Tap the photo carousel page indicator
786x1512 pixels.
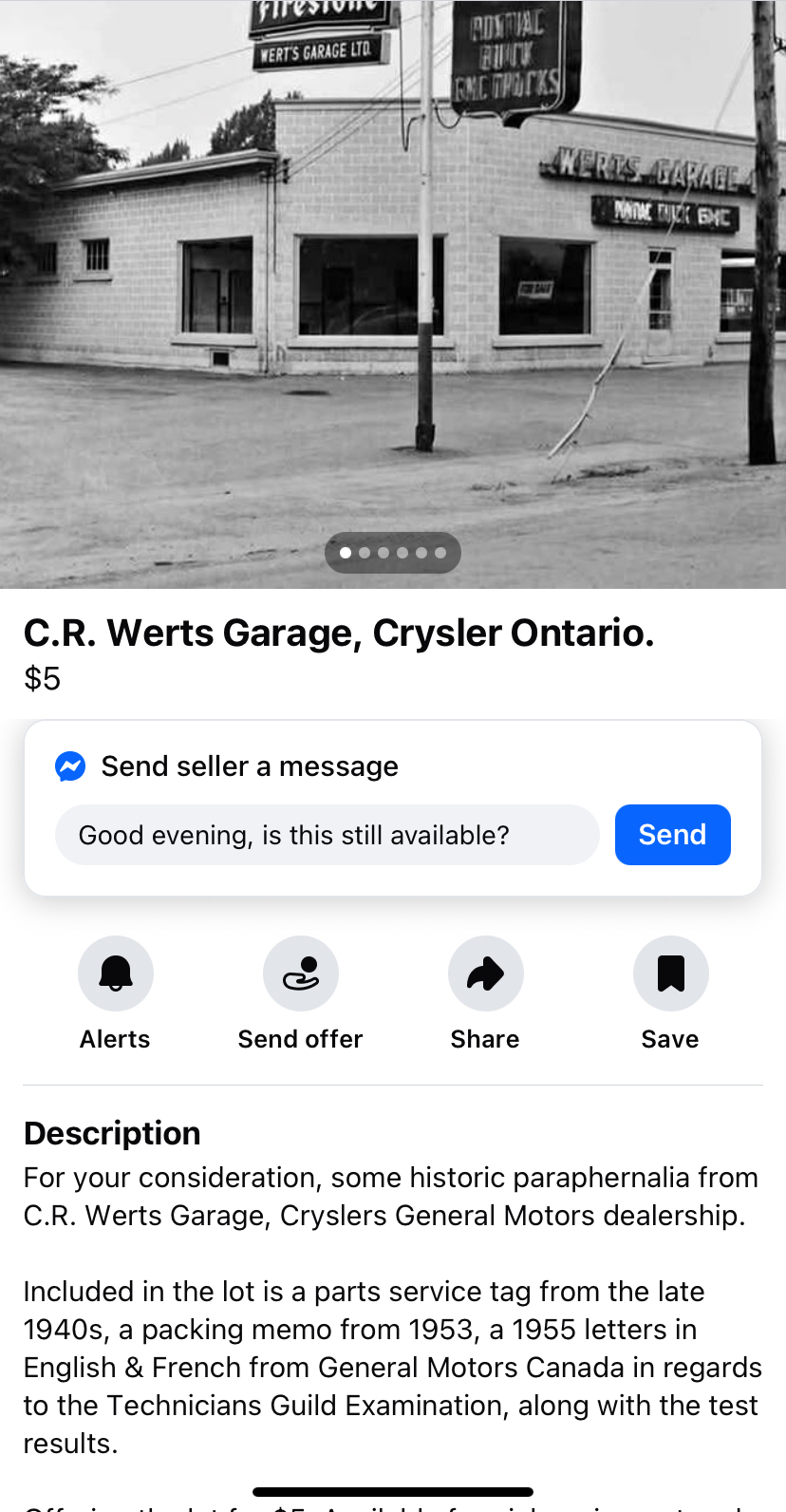tap(393, 553)
